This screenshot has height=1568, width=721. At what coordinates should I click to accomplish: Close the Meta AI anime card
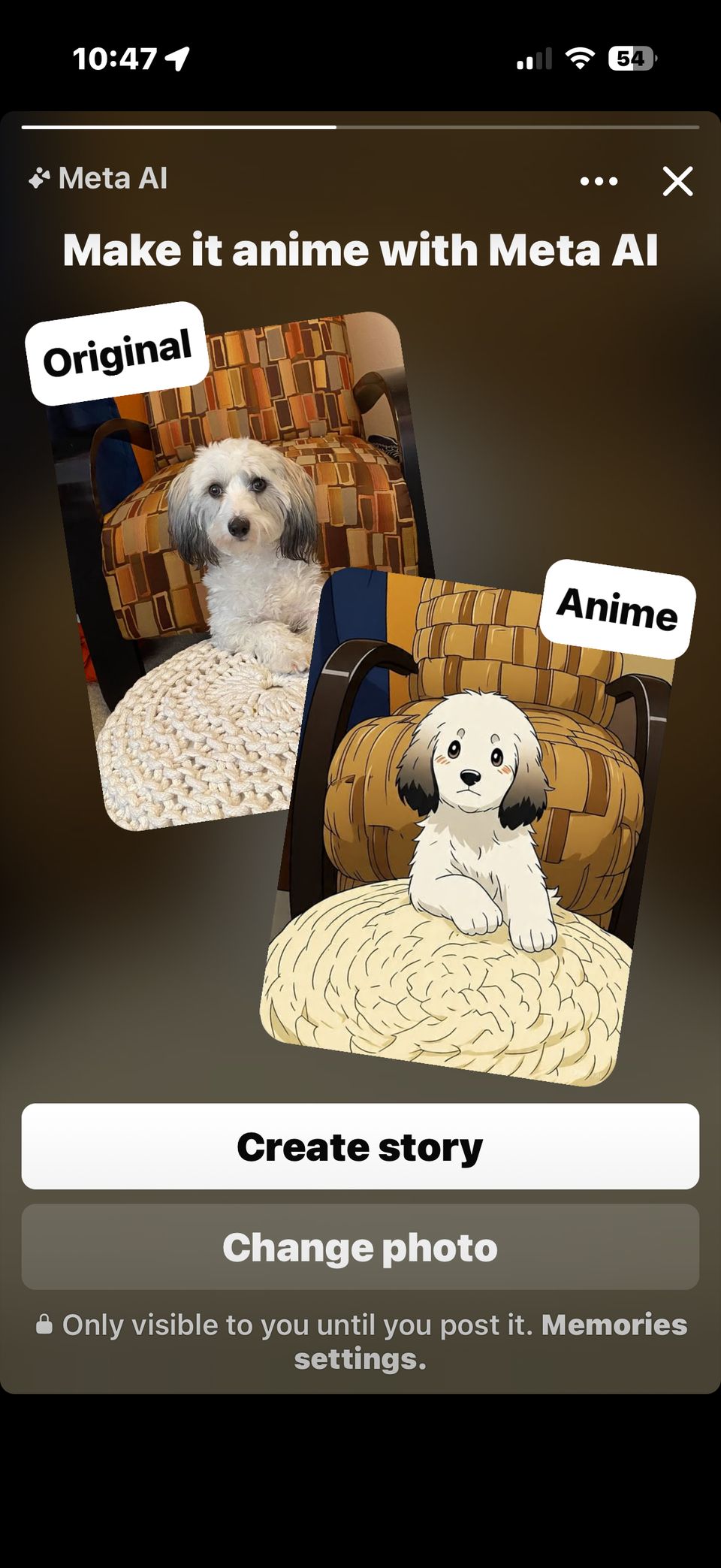[x=677, y=181]
